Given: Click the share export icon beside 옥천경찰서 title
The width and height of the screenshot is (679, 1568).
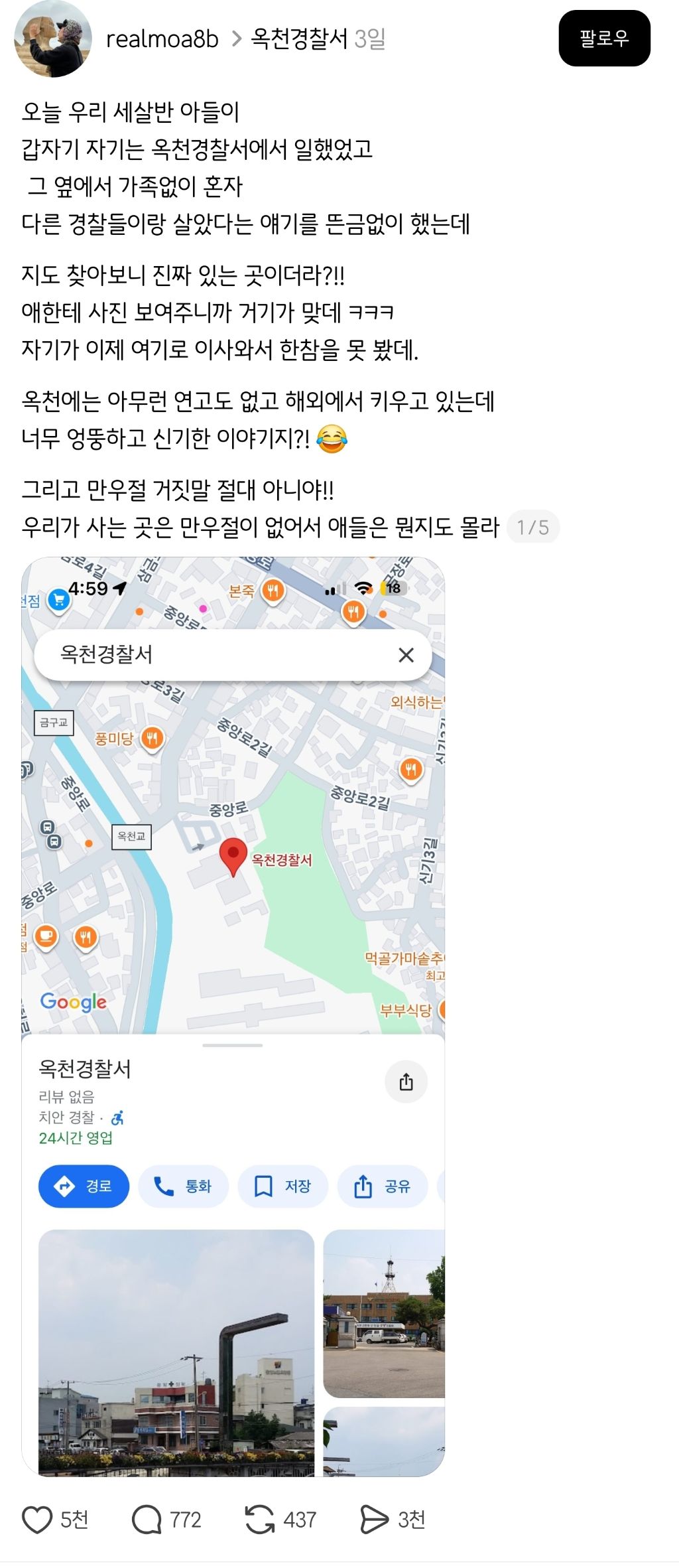Looking at the screenshot, I should pyautogui.click(x=407, y=1077).
